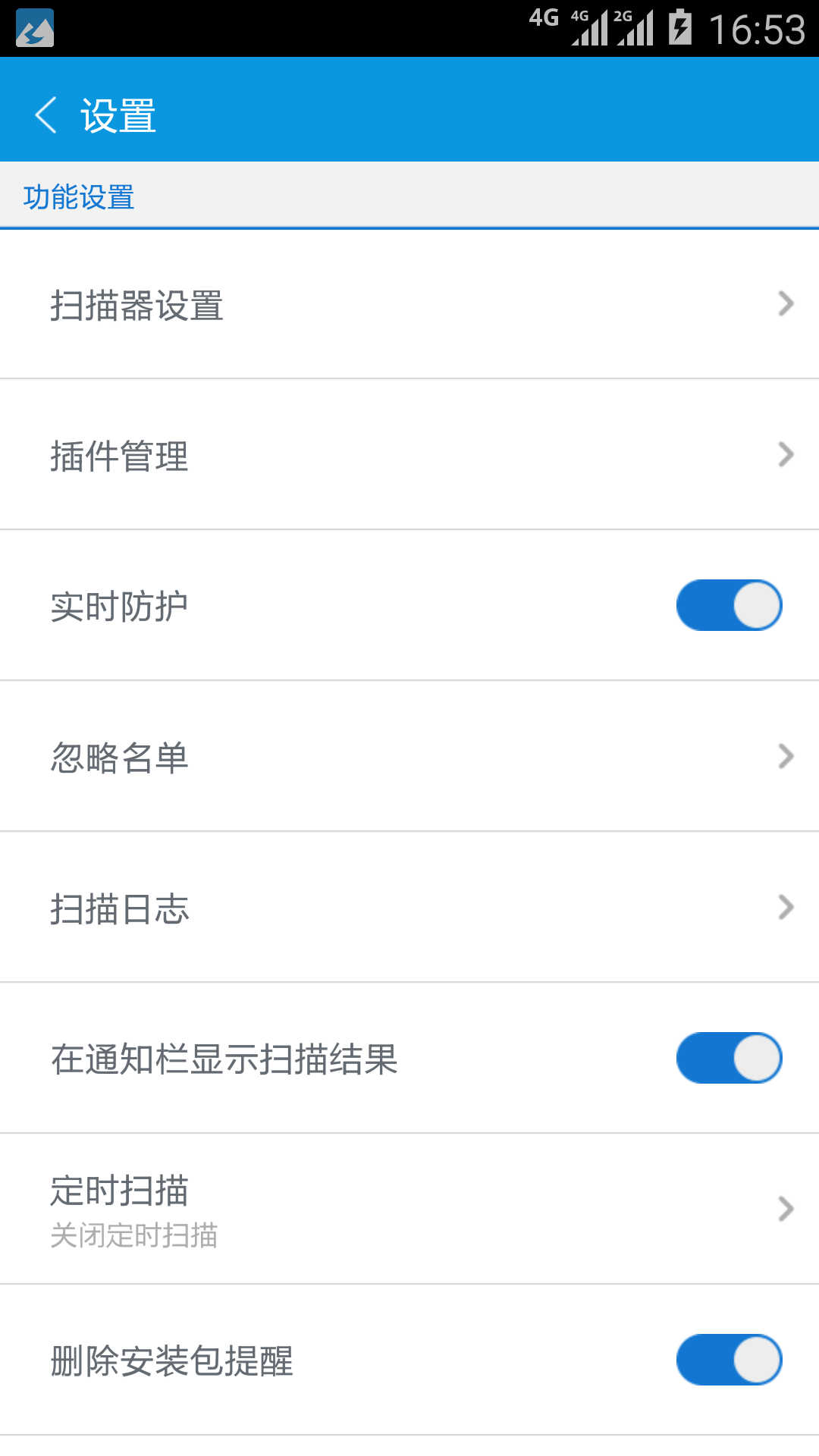The image size is (819, 1456).
Task: Toggle off 删除安装包提醒
Action: (x=729, y=1360)
